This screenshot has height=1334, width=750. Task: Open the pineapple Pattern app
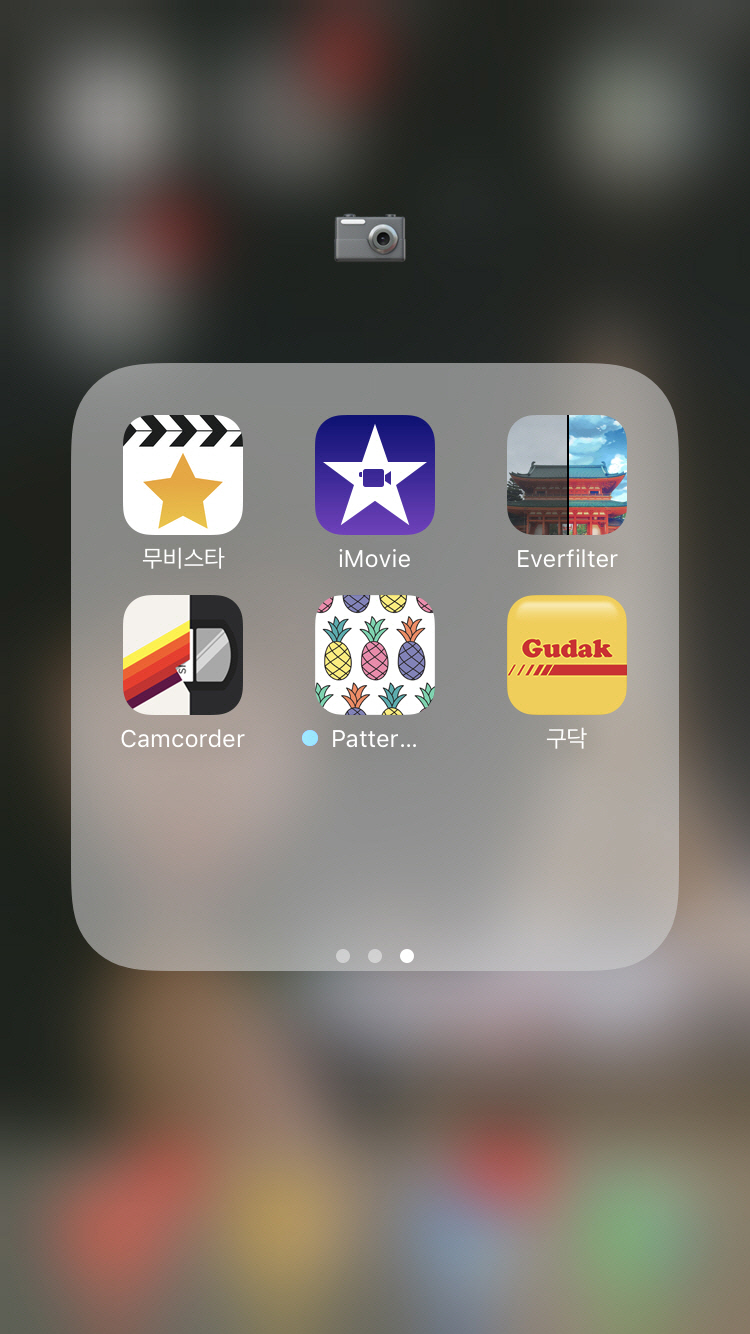click(x=375, y=655)
